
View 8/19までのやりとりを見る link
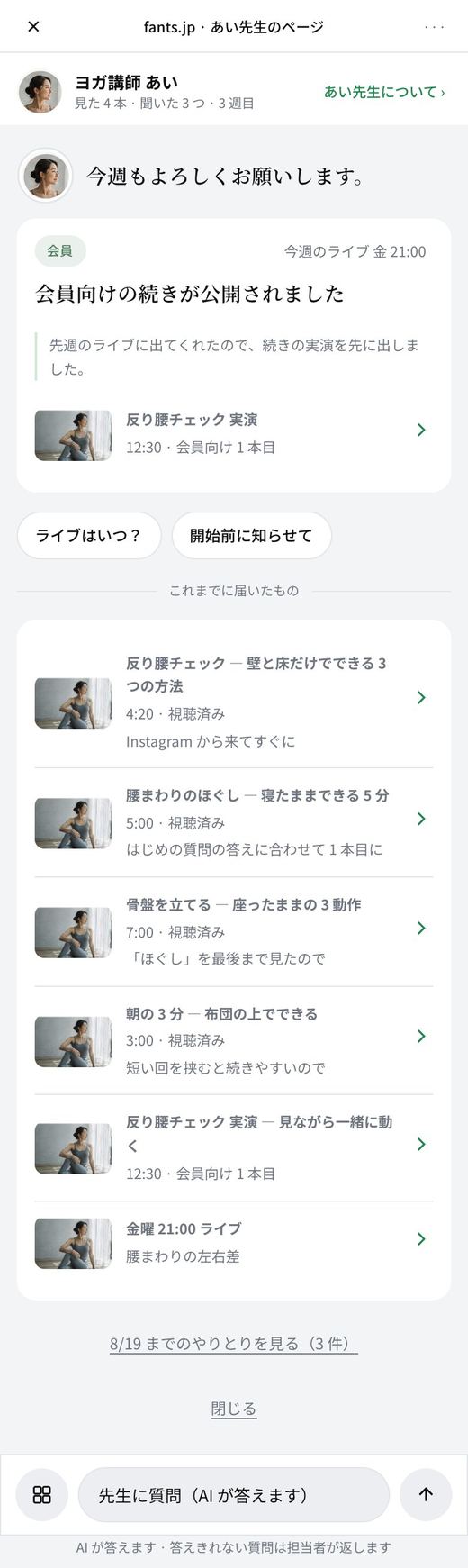click(234, 1343)
